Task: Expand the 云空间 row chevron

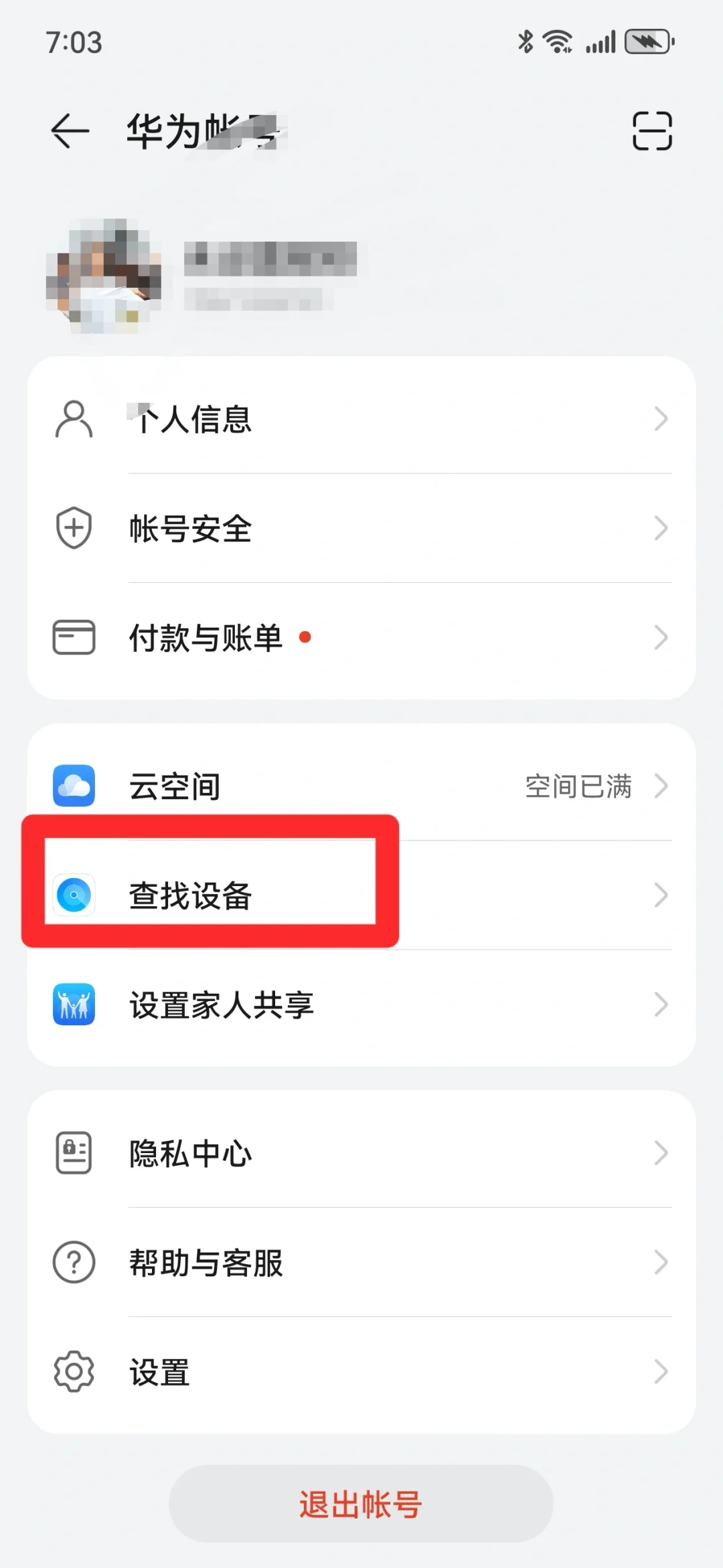Action: tap(663, 786)
